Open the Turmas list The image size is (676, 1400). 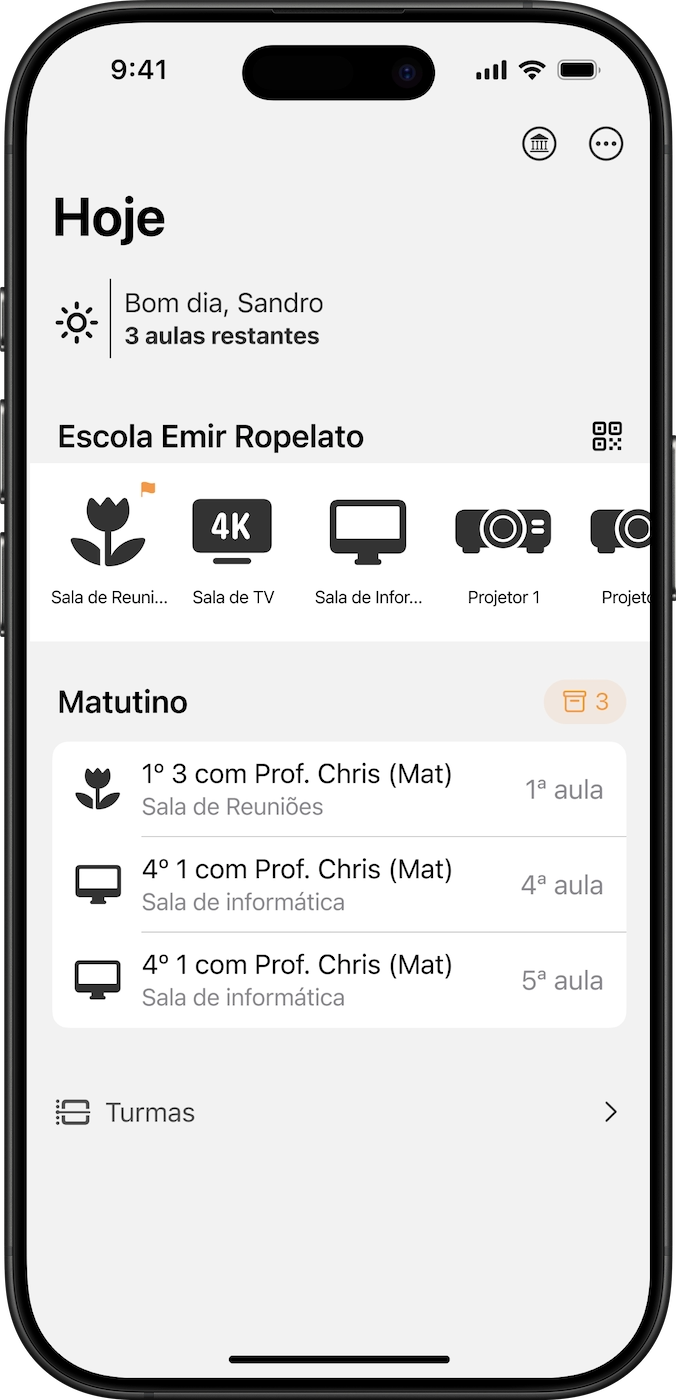(x=338, y=1112)
